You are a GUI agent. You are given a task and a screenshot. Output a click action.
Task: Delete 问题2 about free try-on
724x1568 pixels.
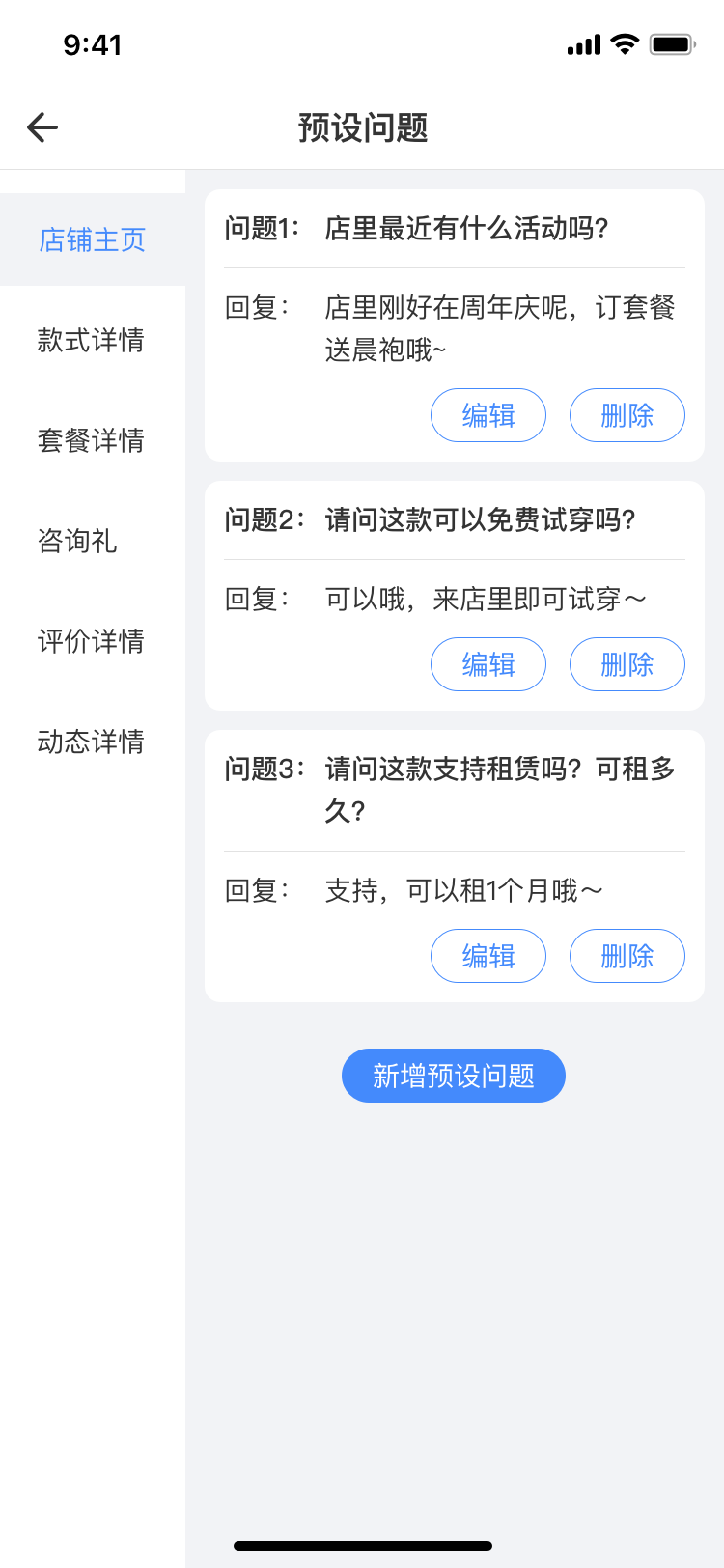(x=627, y=664)
